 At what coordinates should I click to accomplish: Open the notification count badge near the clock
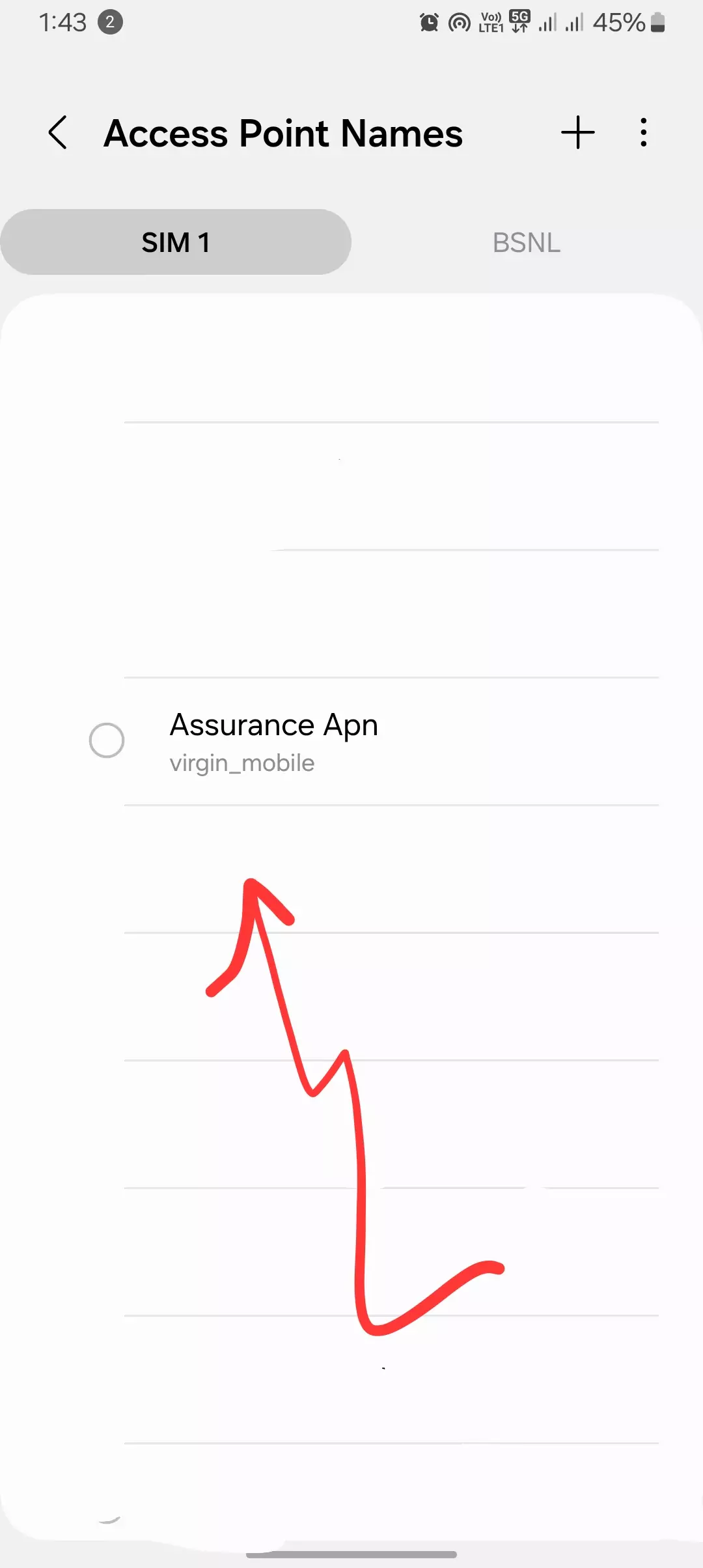pos(109,21)
